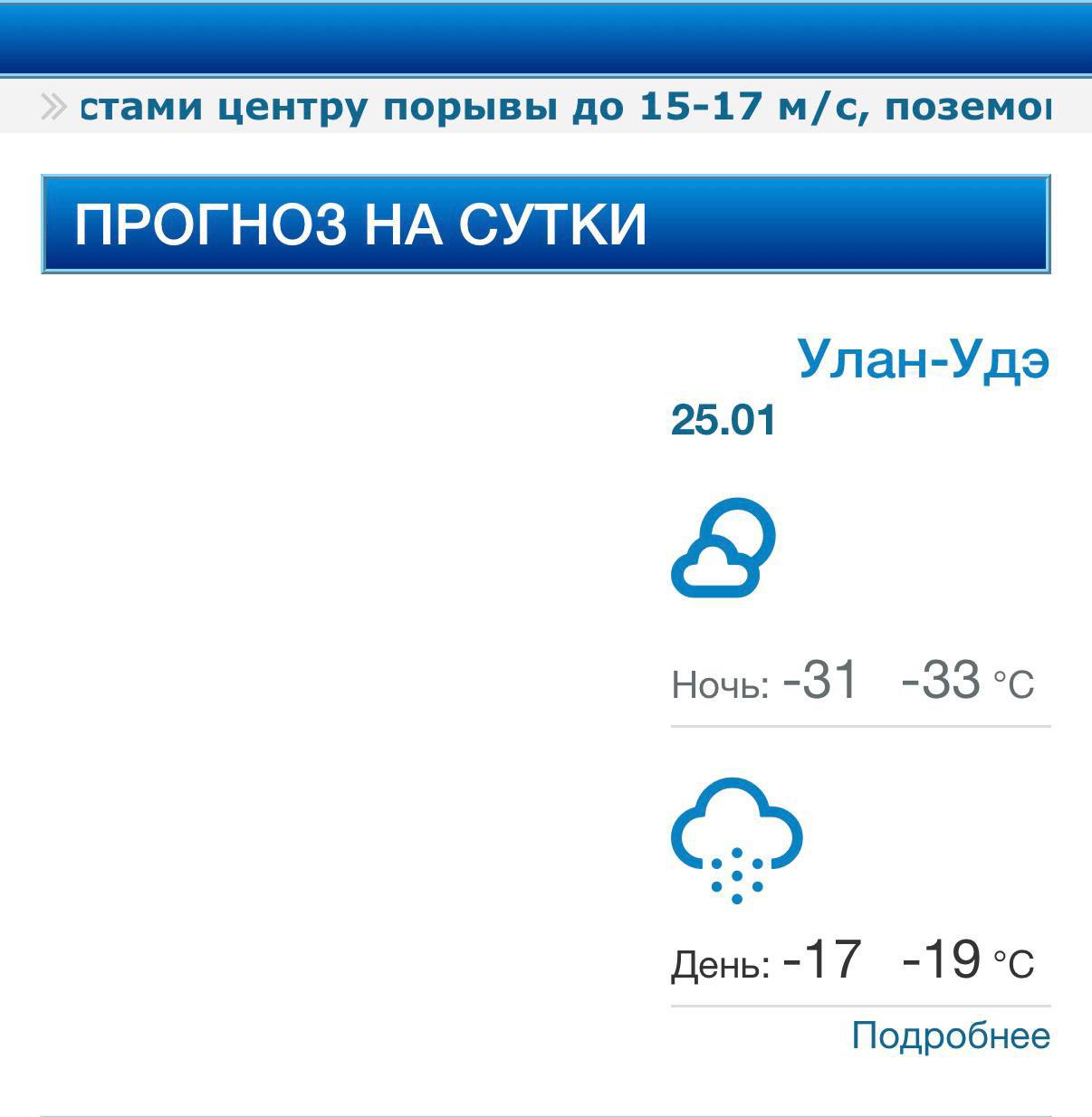Click the divider line under night temperatures
Viewport: 1092px width, 1117px height.
(x=860, y=724)
